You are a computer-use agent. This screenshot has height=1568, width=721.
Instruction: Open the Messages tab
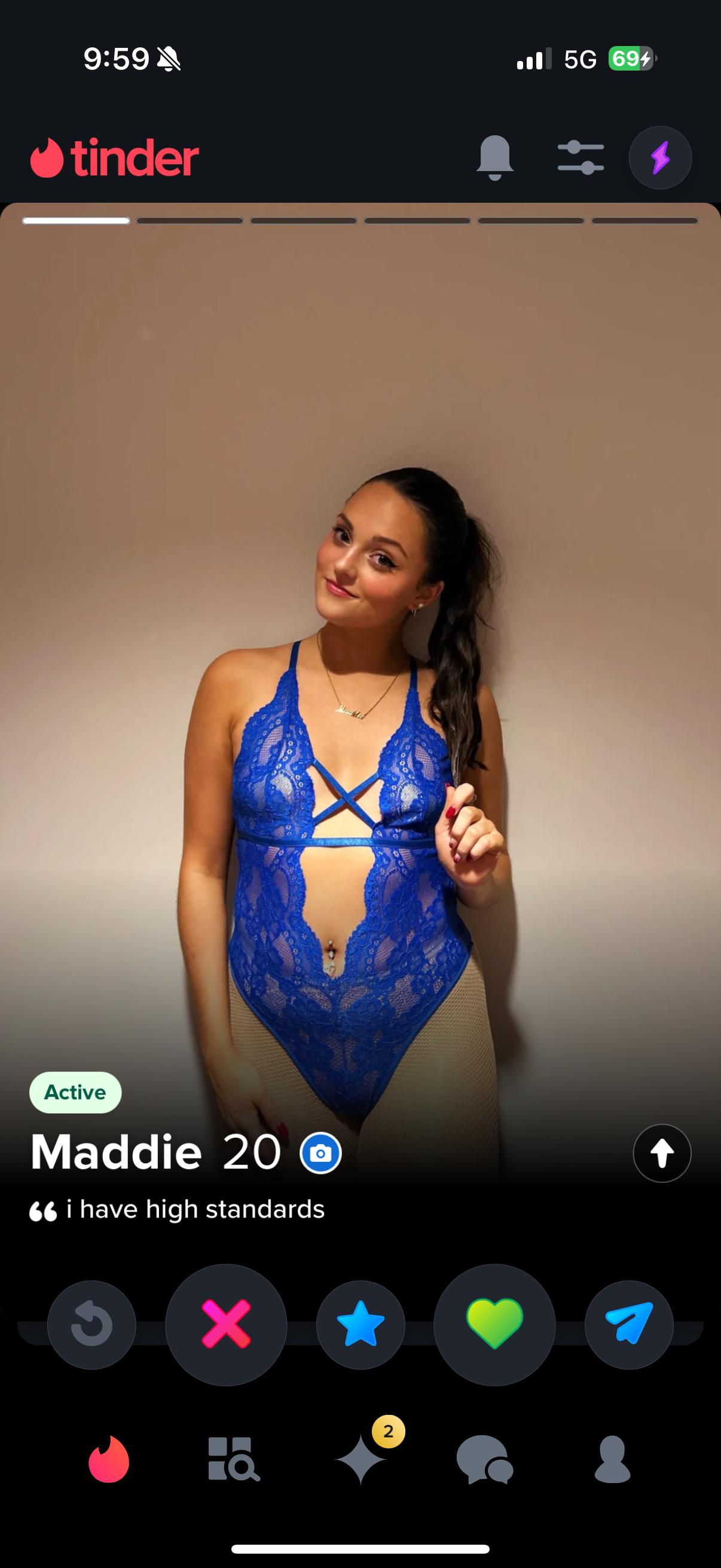[x=485, y=1460]
